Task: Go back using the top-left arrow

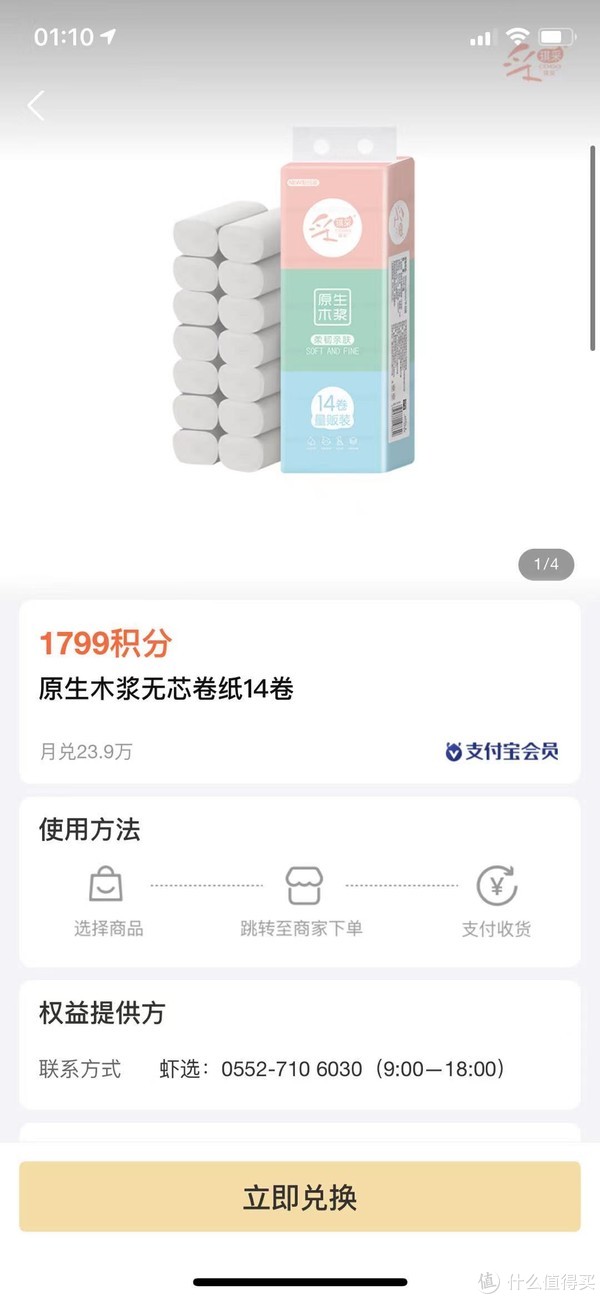Action: (x=36, y=105)
